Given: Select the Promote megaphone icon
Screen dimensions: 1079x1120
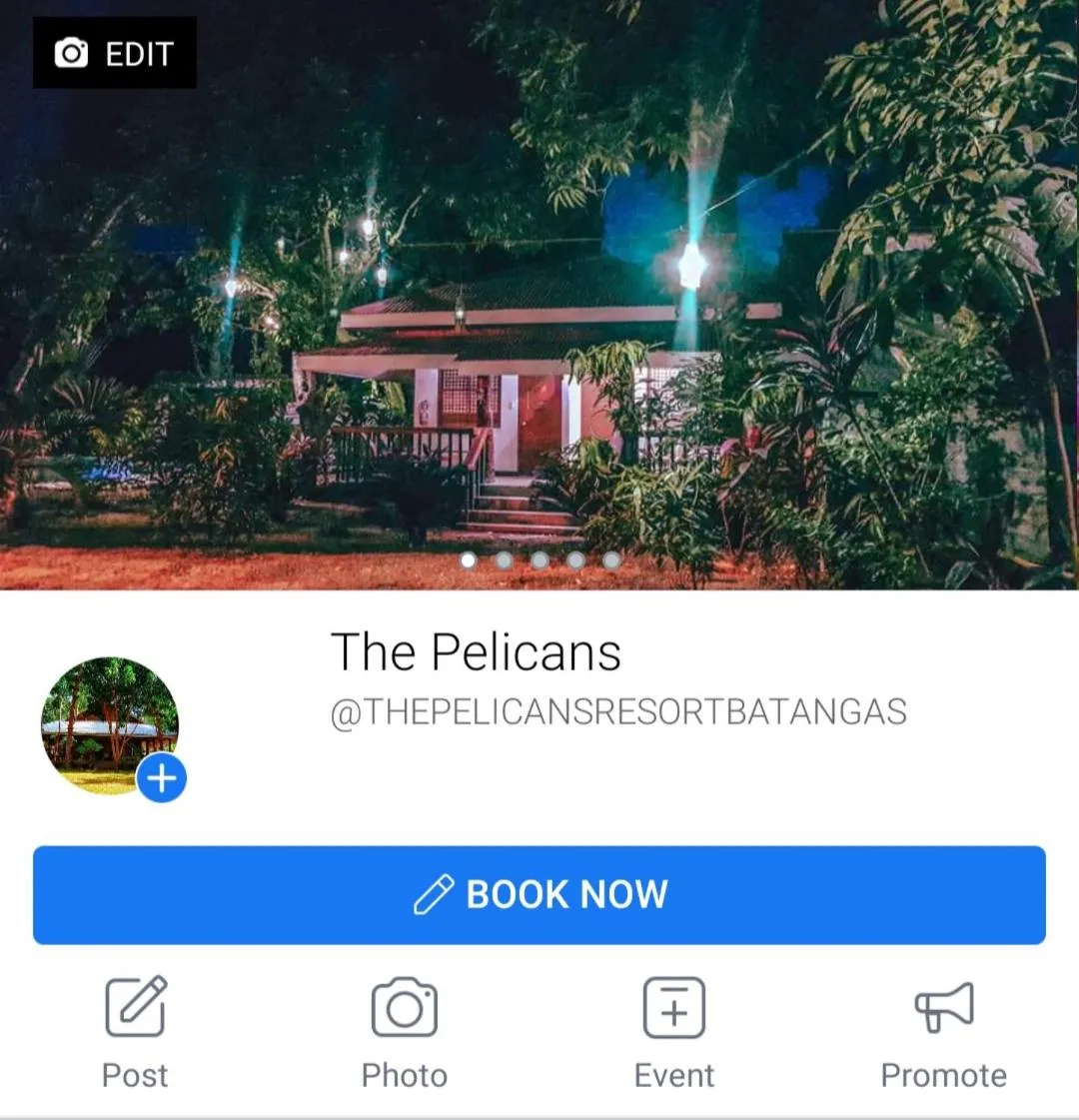Looking at the screenshot, I should [944, 1007].
